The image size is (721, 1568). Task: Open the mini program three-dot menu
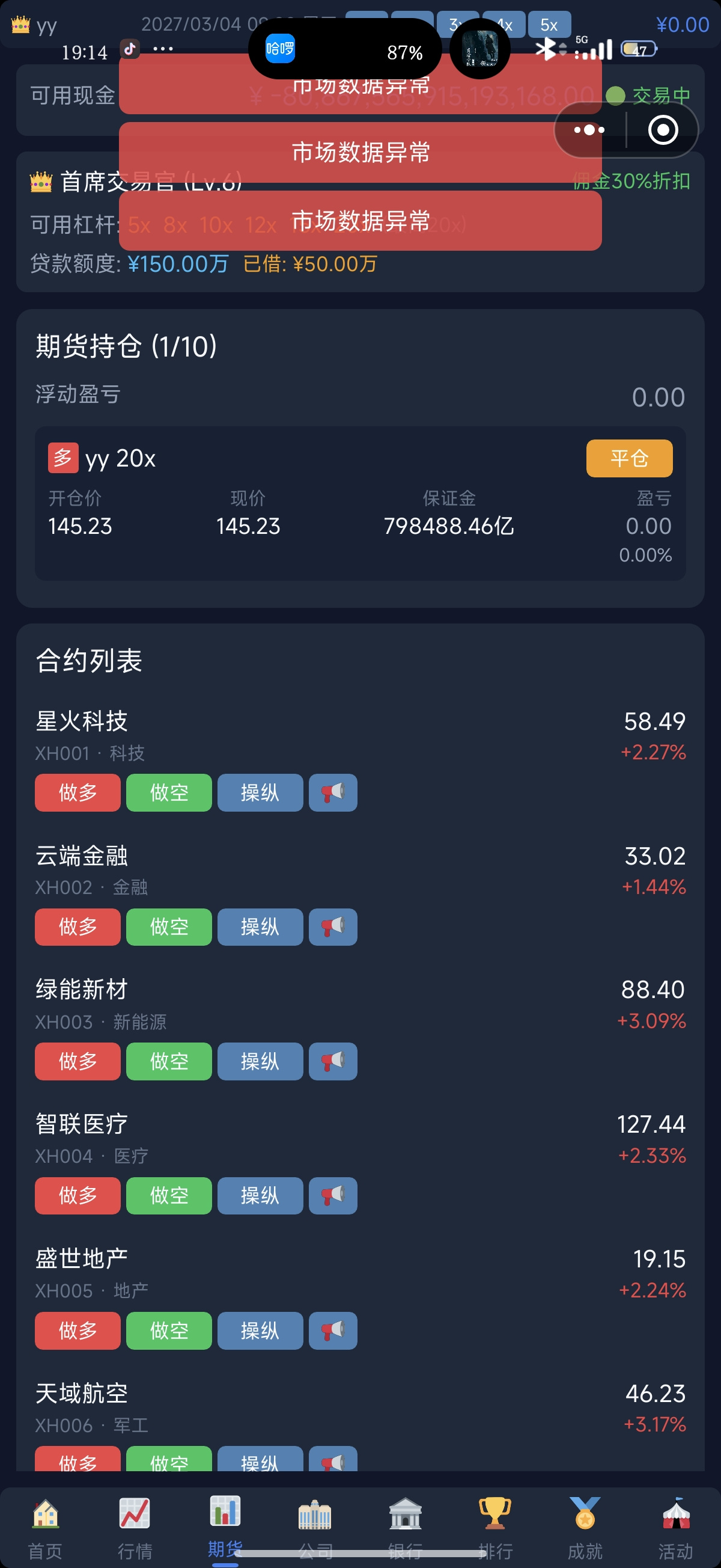[x=589, y=130]
